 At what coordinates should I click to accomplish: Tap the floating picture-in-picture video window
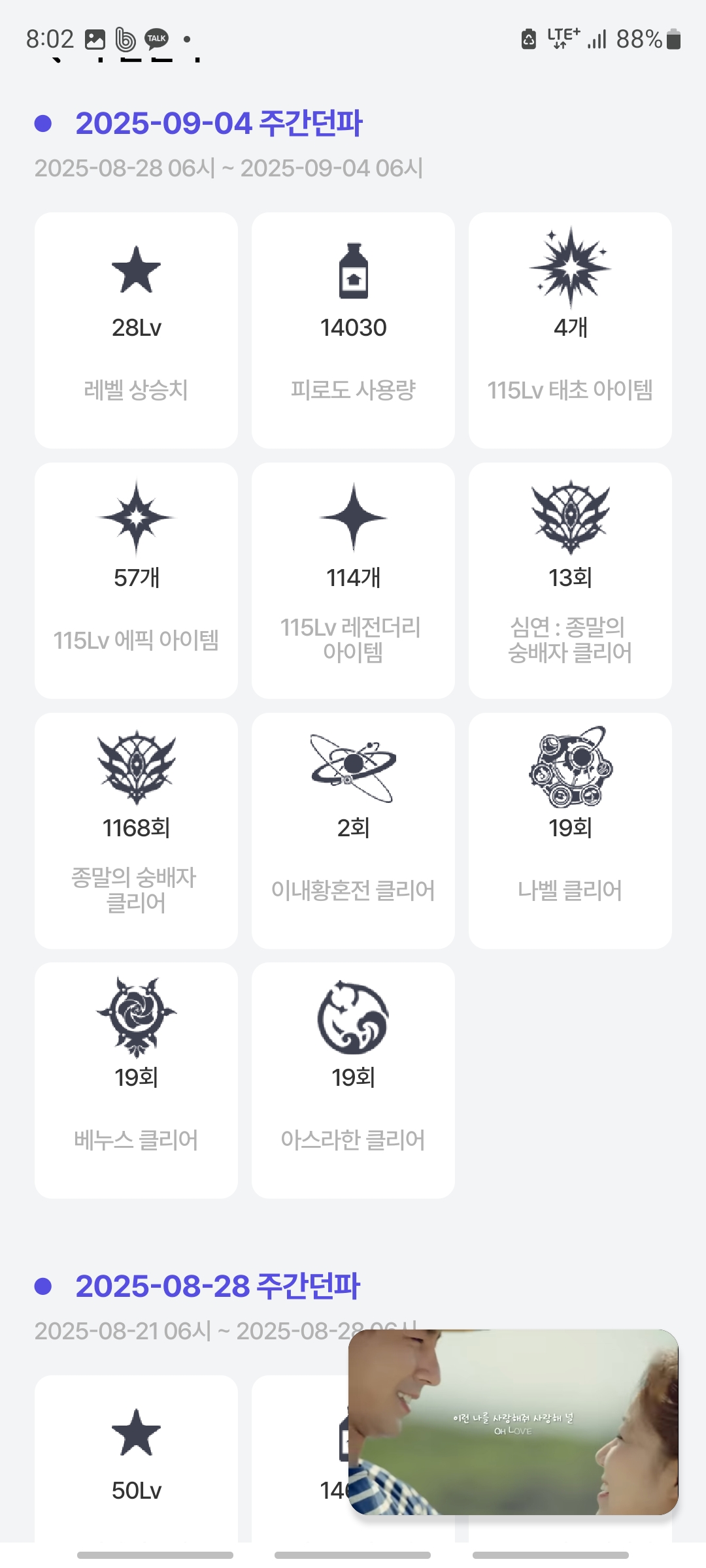point(513,1422)
